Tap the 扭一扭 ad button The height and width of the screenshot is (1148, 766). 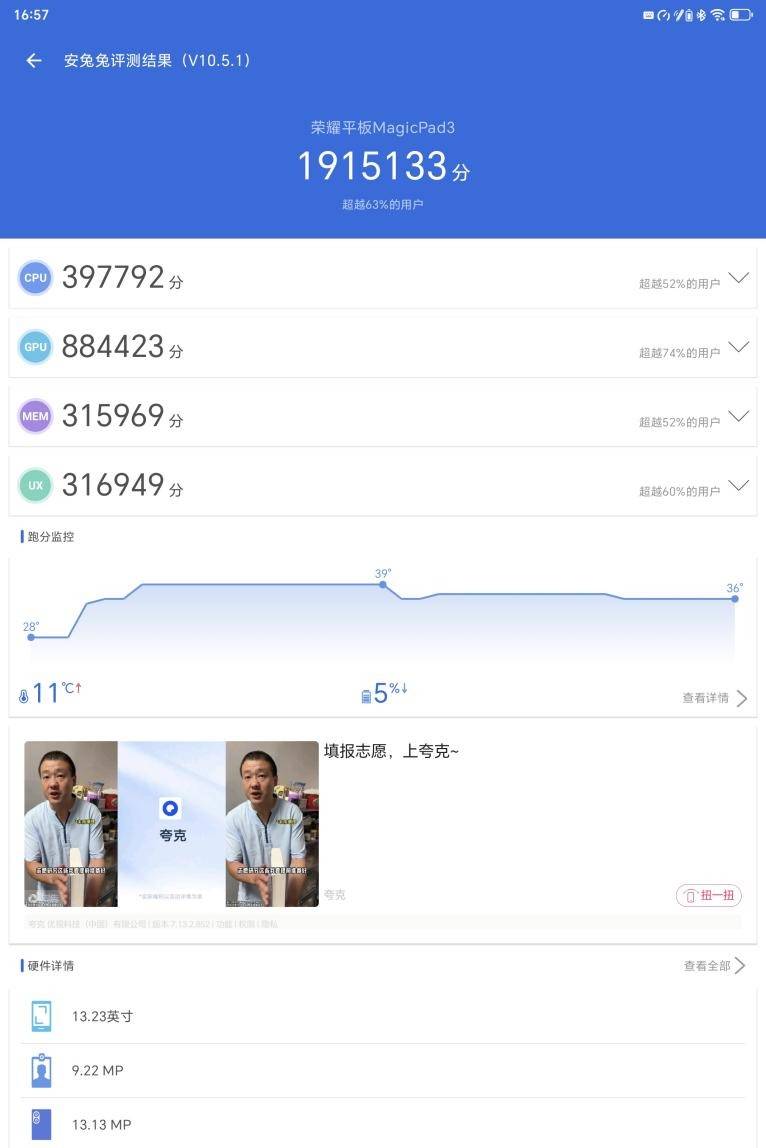click(709, 895)
